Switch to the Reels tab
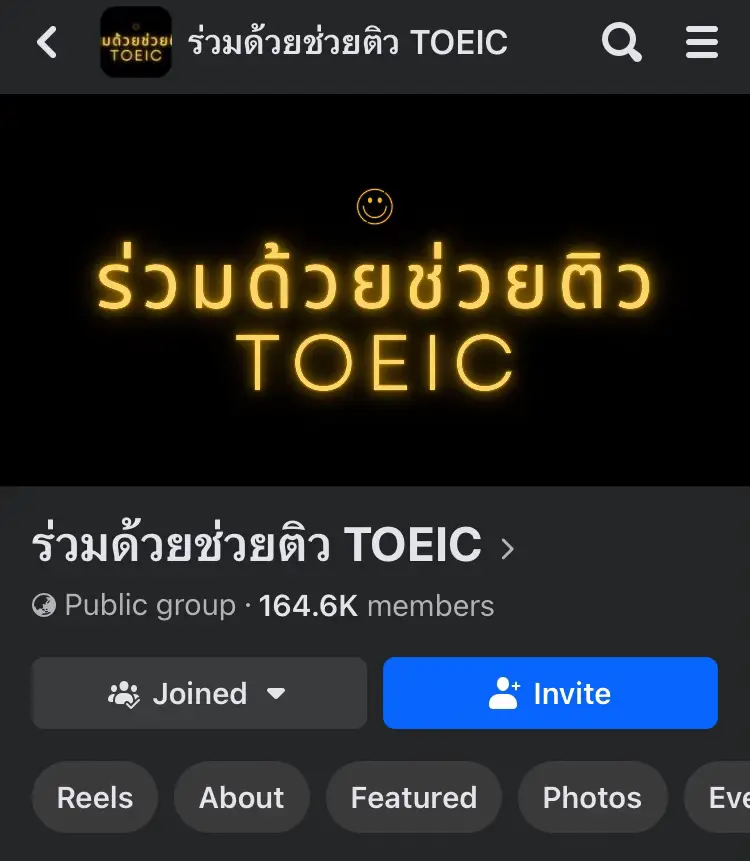Viewport: 750px width, 861px height. click(94, 797)
